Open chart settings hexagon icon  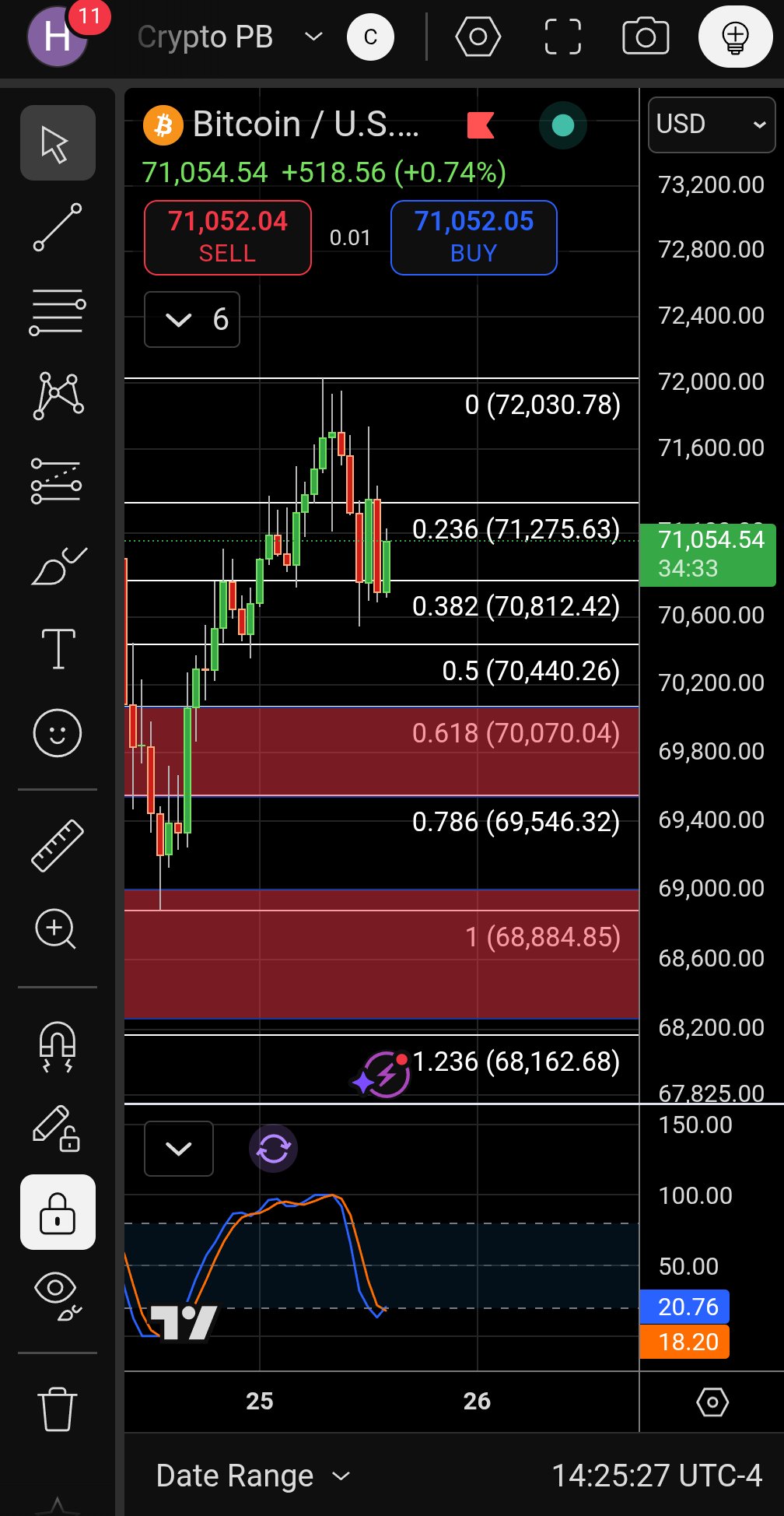click(x=478, y=37)
